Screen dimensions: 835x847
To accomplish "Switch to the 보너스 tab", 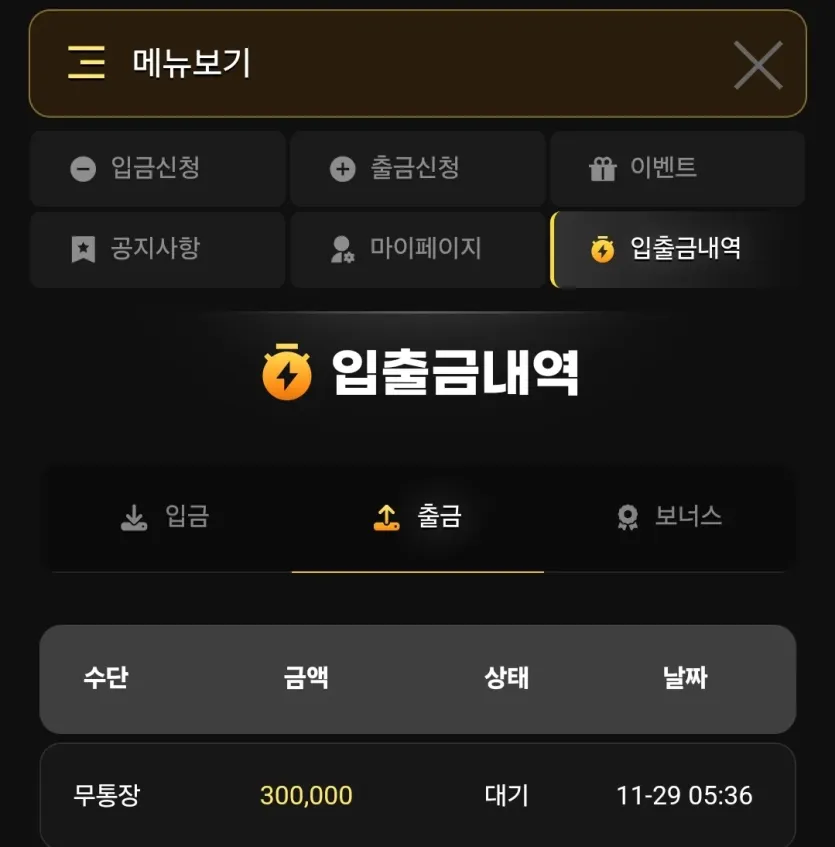I will (670, 517).
